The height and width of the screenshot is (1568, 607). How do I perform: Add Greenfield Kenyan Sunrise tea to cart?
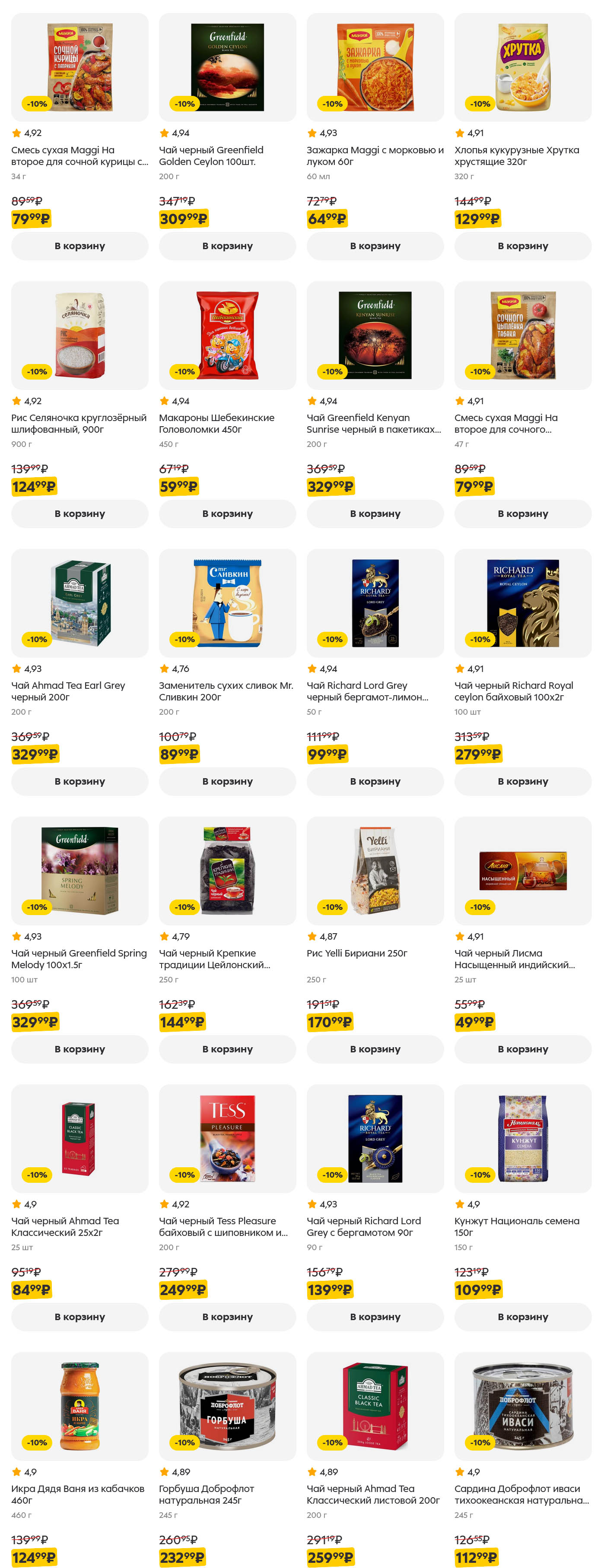pyautogui.click(x=375, y=514)
